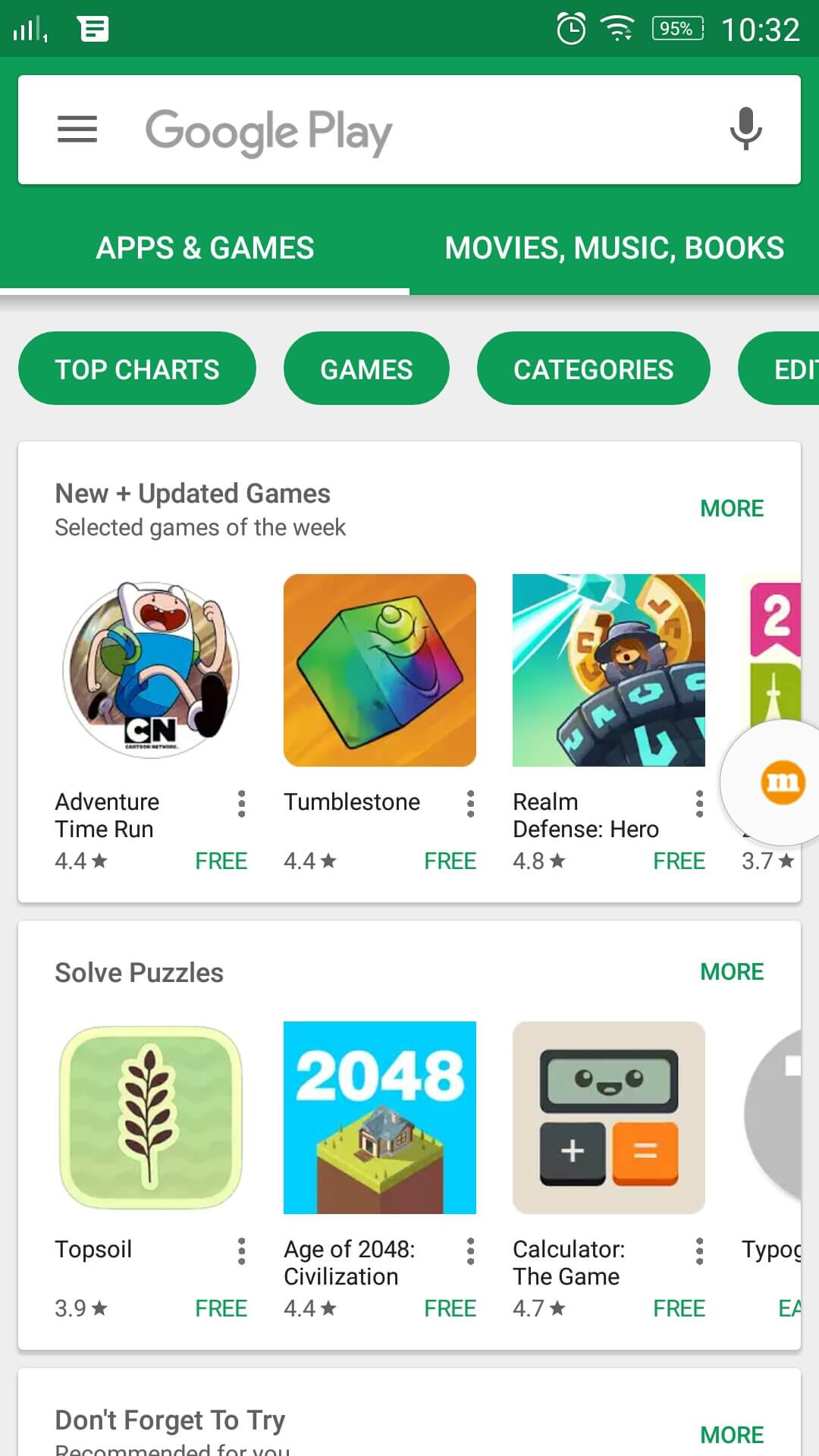
Task: Open the Realm Defense: Hero card
Action: point(609,723)
